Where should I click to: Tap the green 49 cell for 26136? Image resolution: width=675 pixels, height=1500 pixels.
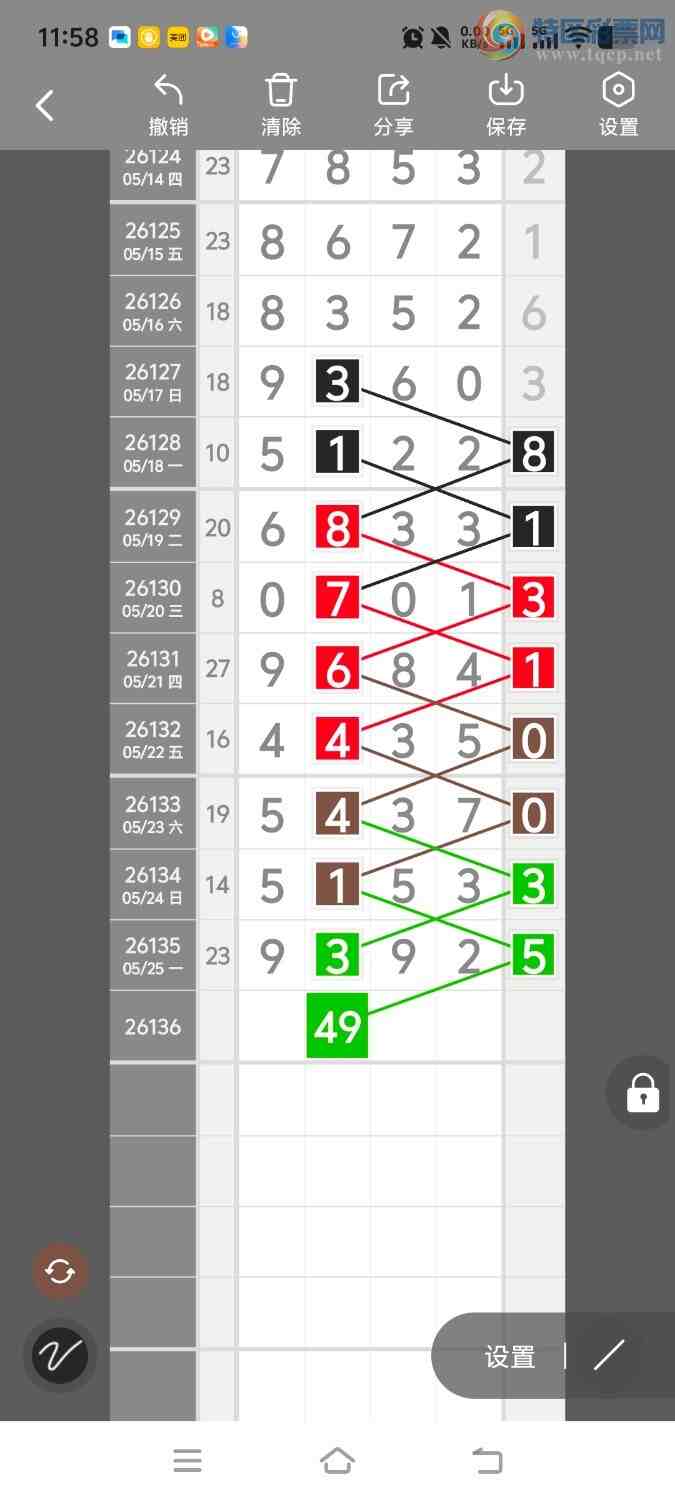[x=337, y=1026]
